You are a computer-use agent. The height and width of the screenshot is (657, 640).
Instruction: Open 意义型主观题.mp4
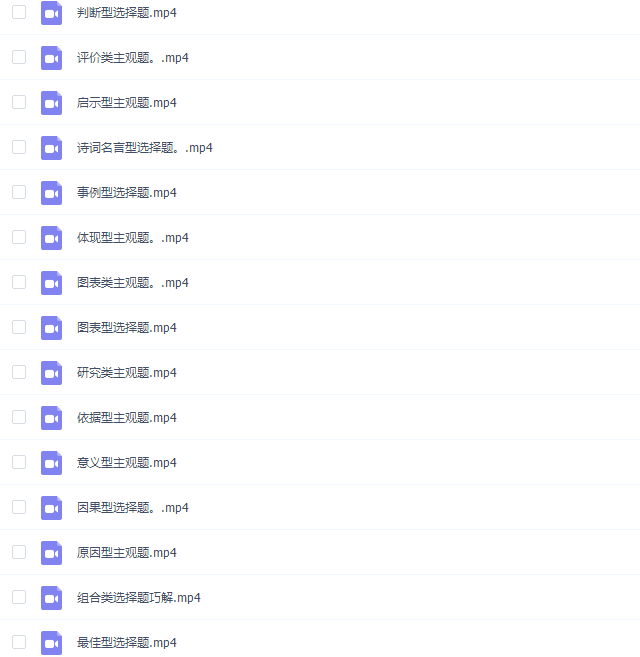[x=126, y=463]
